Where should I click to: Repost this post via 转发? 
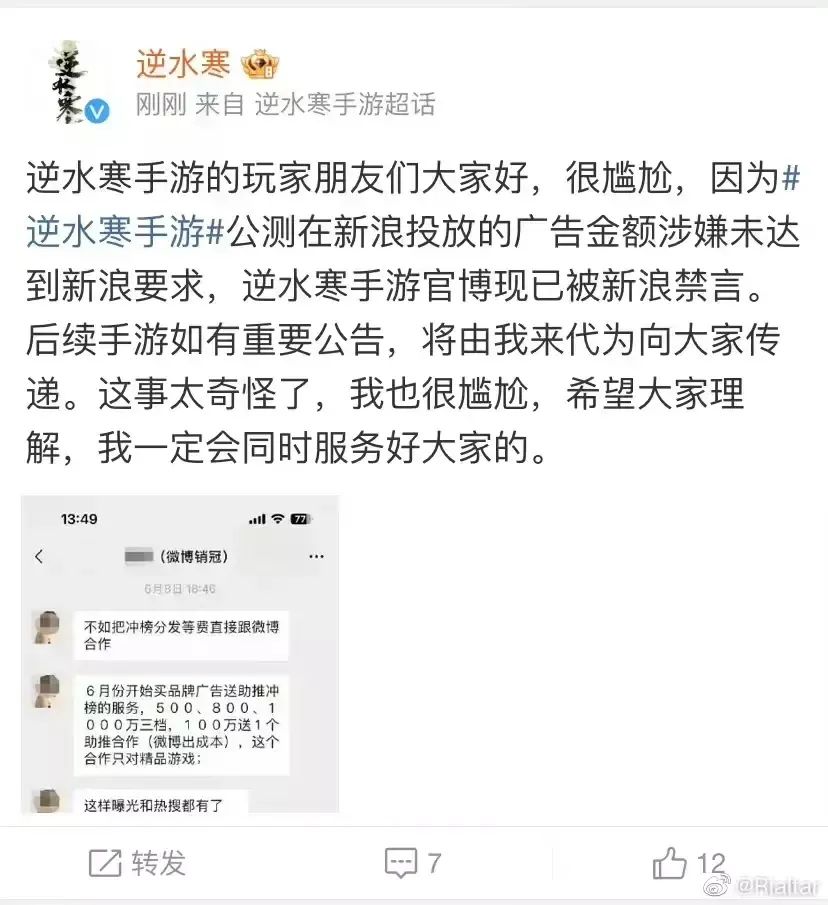coord(138,862)
